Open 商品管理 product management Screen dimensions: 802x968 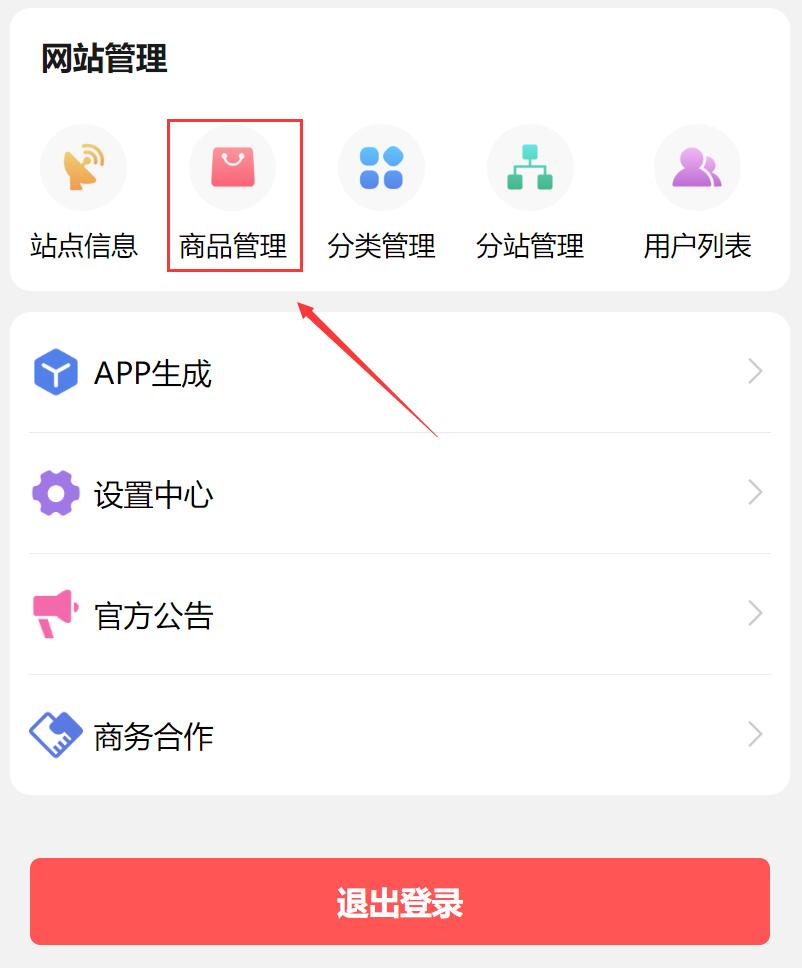tap(232, 190)
